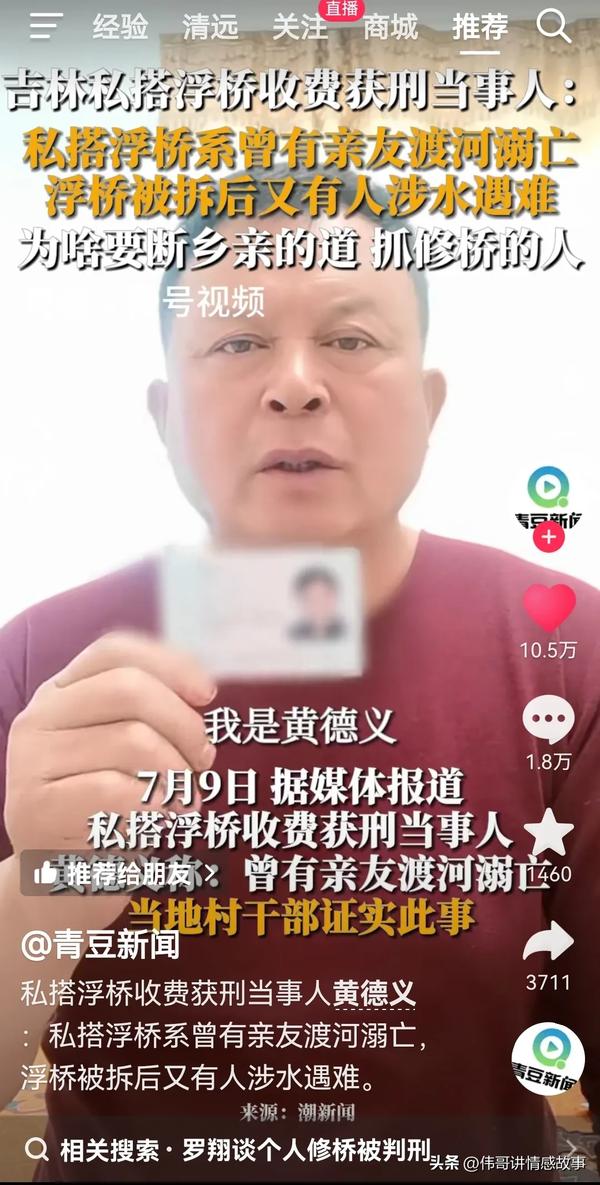Select the 推荐 tab

click(480, 27)
